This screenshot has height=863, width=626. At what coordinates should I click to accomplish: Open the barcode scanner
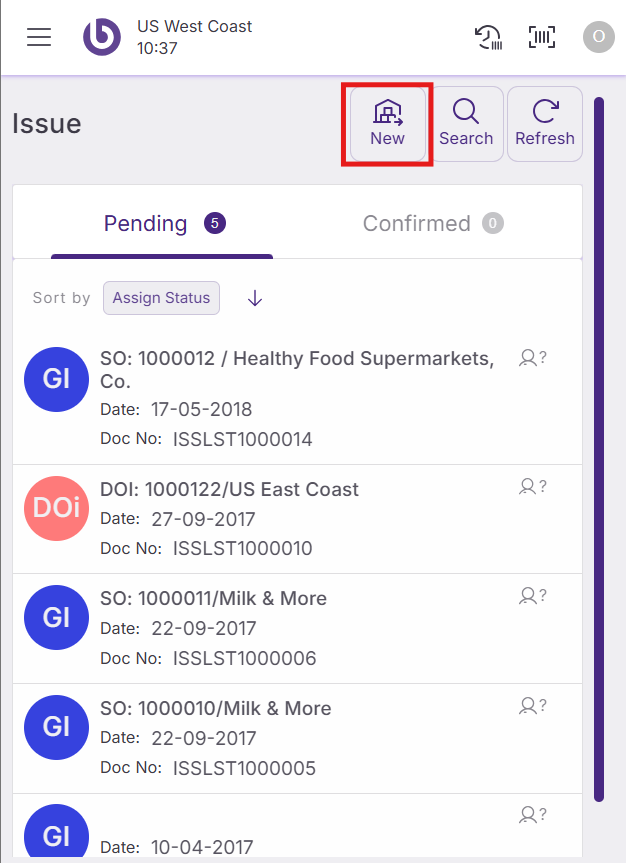tap(542, 37)
